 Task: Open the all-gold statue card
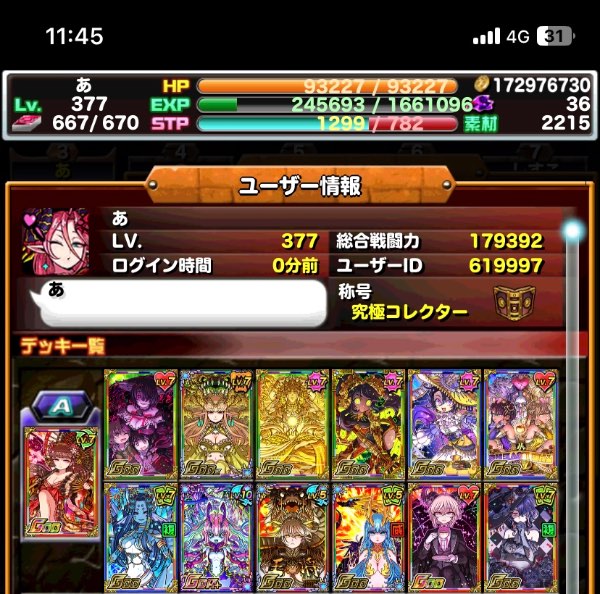[x=293, y=422]
